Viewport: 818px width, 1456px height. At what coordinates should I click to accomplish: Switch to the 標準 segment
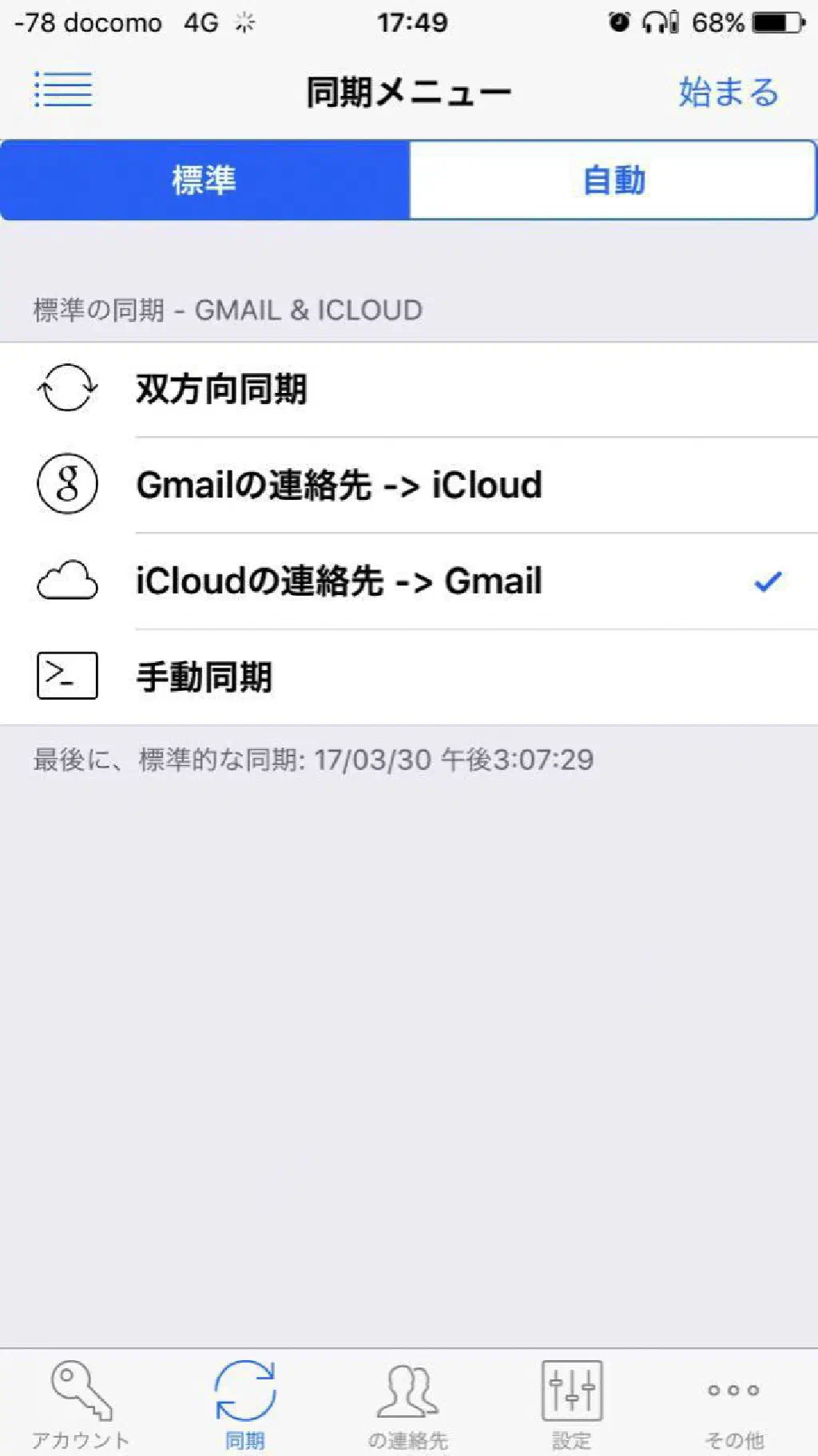click(x=204, y=180)
